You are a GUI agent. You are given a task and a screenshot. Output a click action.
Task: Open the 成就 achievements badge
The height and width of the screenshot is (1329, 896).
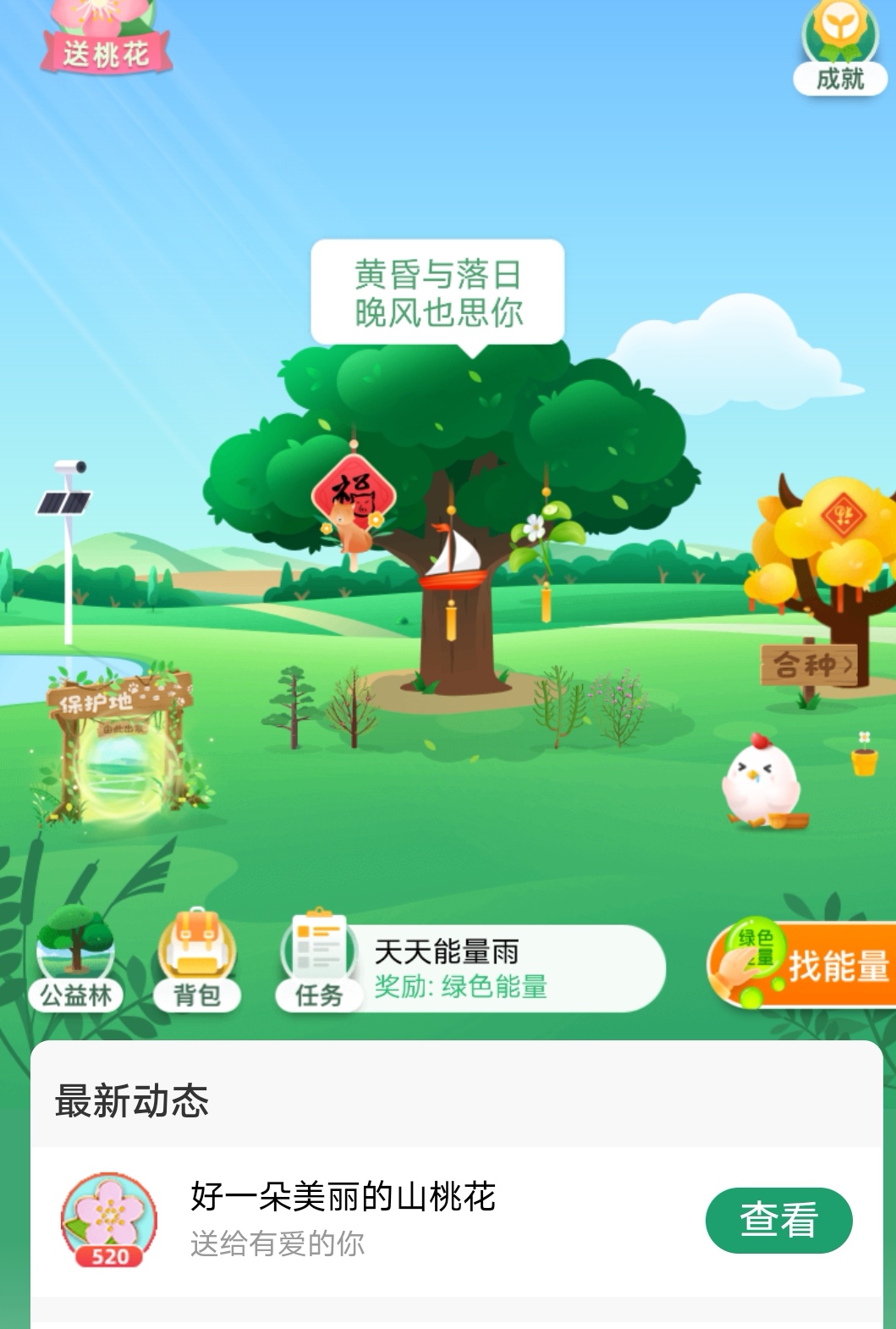click(x=840, y=52)
